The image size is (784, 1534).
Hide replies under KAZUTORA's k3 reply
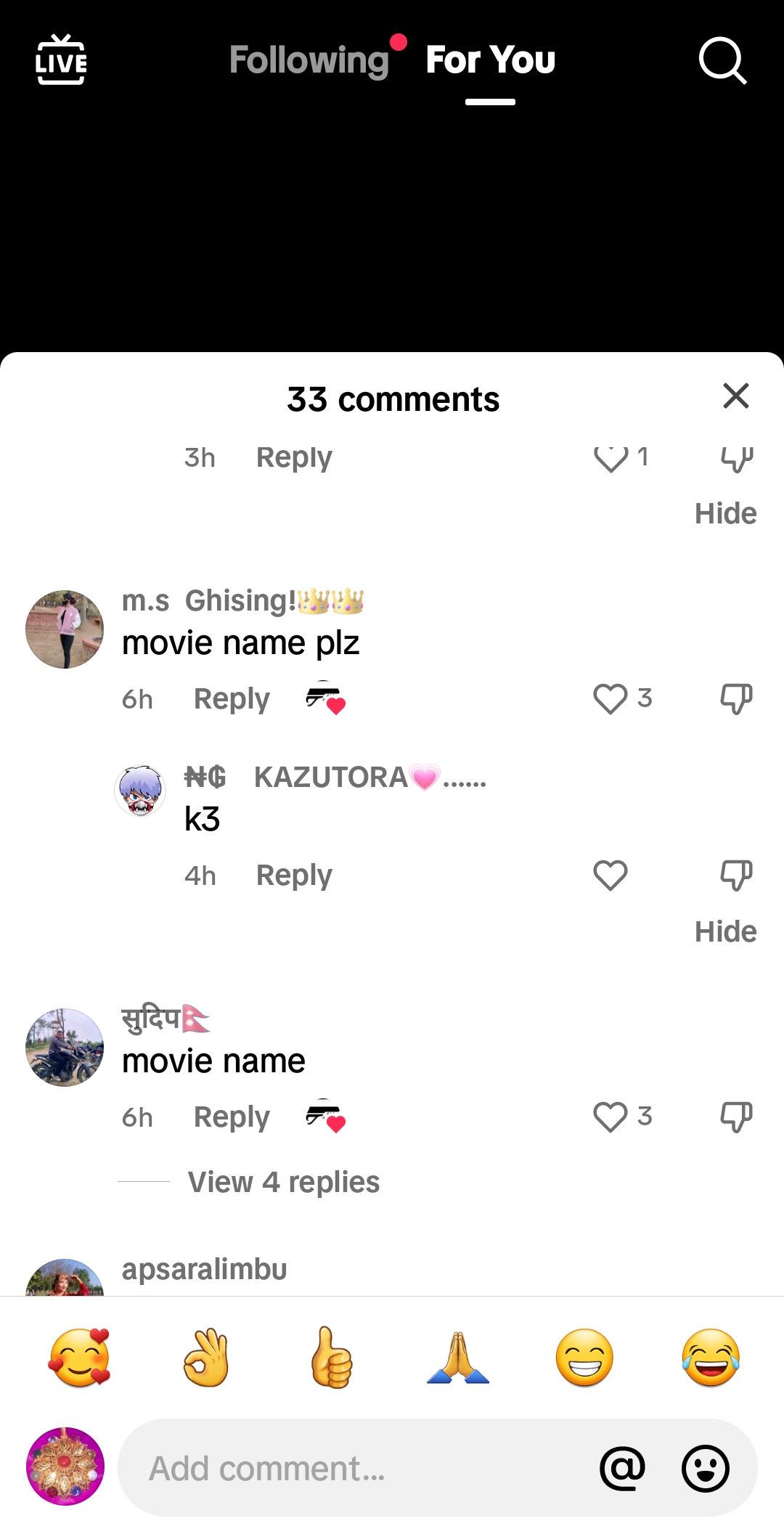725,931
